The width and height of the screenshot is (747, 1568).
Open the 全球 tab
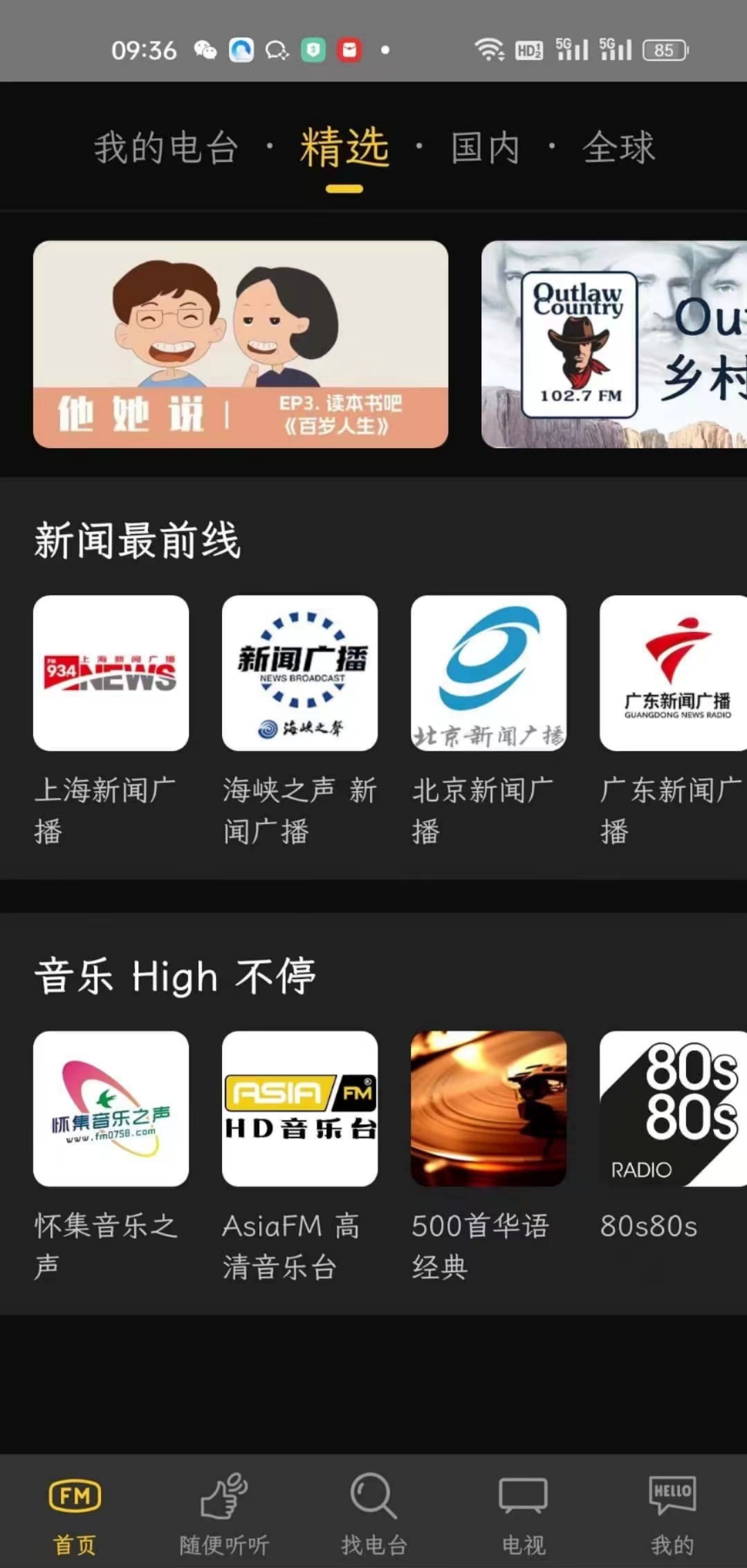(618, 147)
